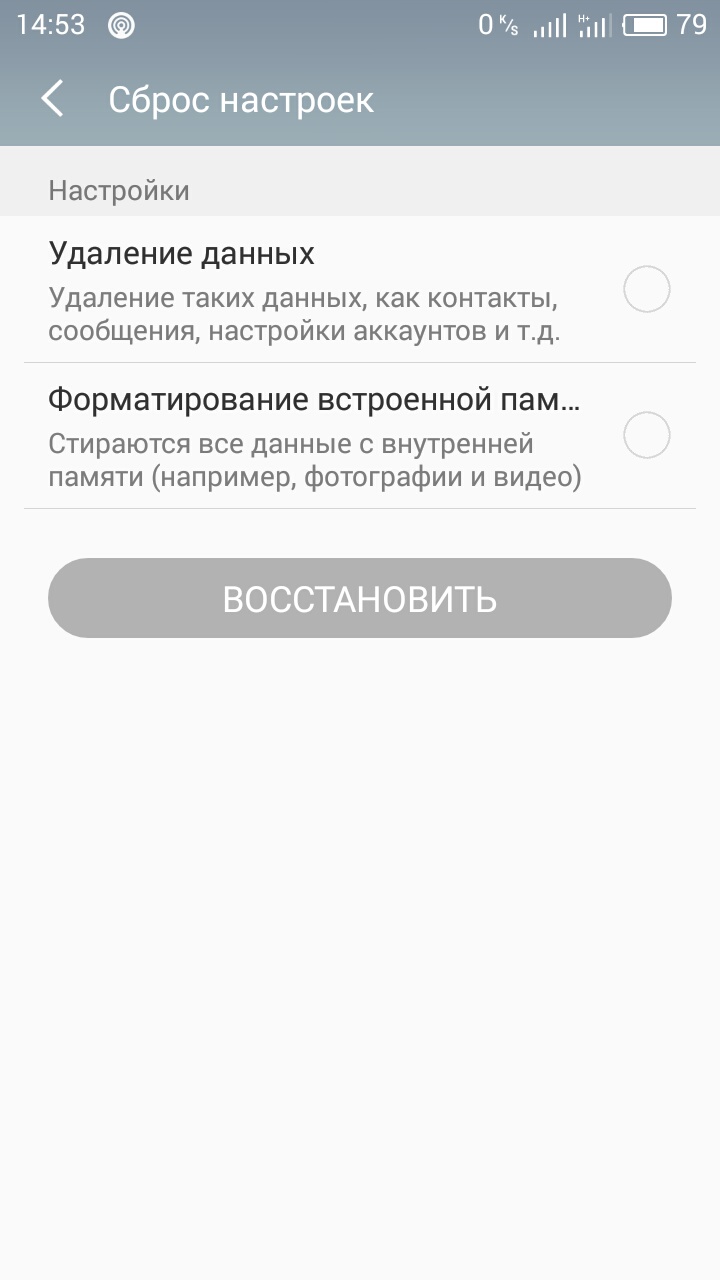Viewport: 720px width, 1280px height.
Task: Go back from Сброс настроек screen
Action: [52, 99]
